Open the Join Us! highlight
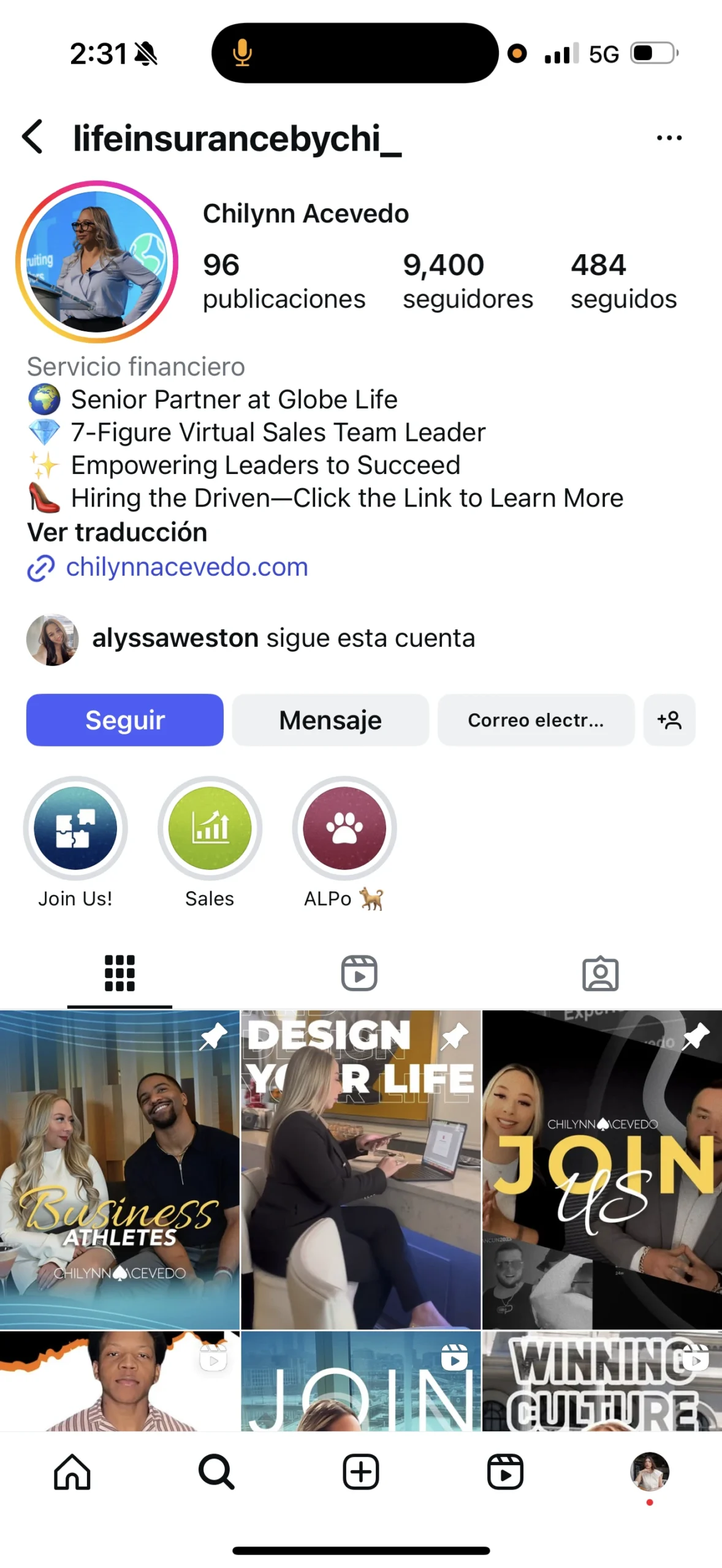 tap(75, 828)
